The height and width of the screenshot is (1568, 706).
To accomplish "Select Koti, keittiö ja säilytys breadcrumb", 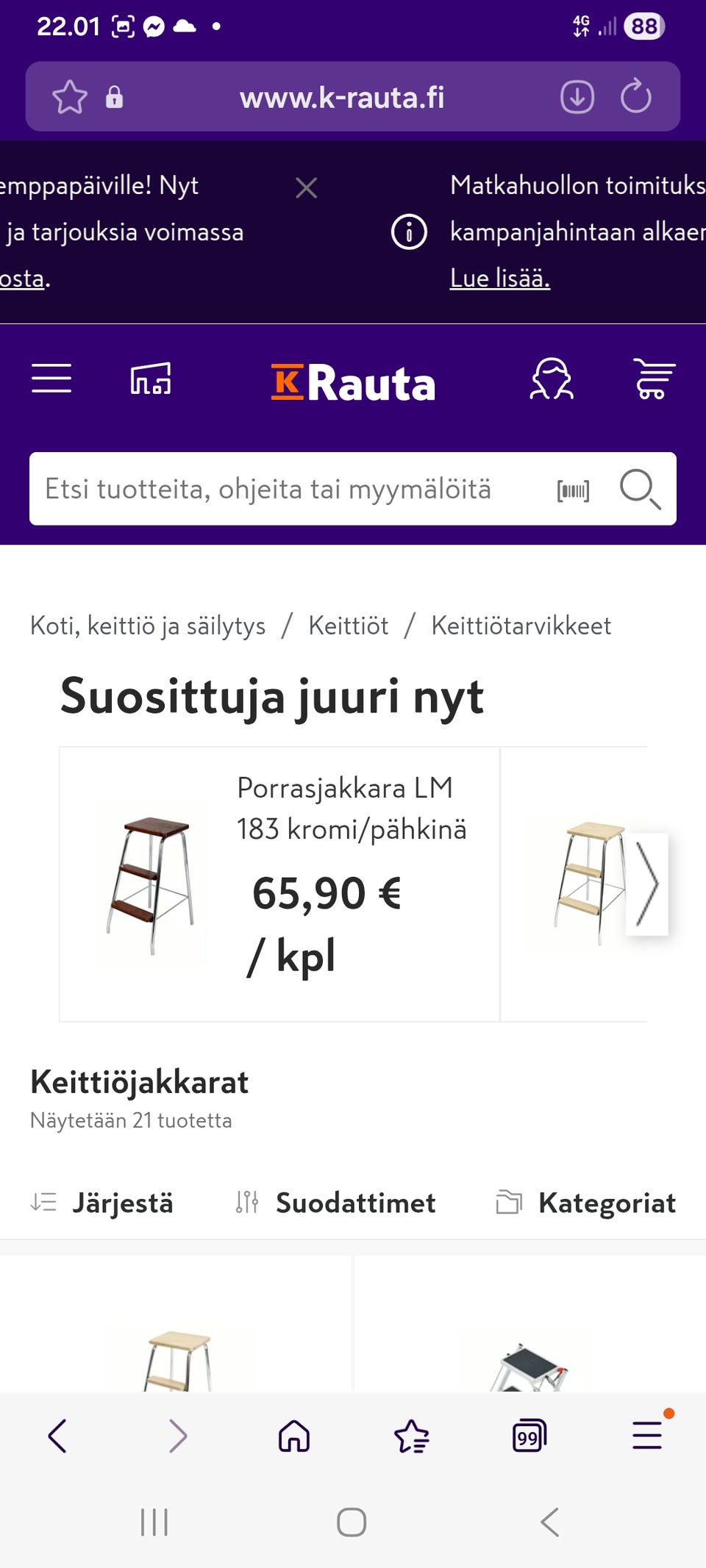I will (x=147, y=626).
